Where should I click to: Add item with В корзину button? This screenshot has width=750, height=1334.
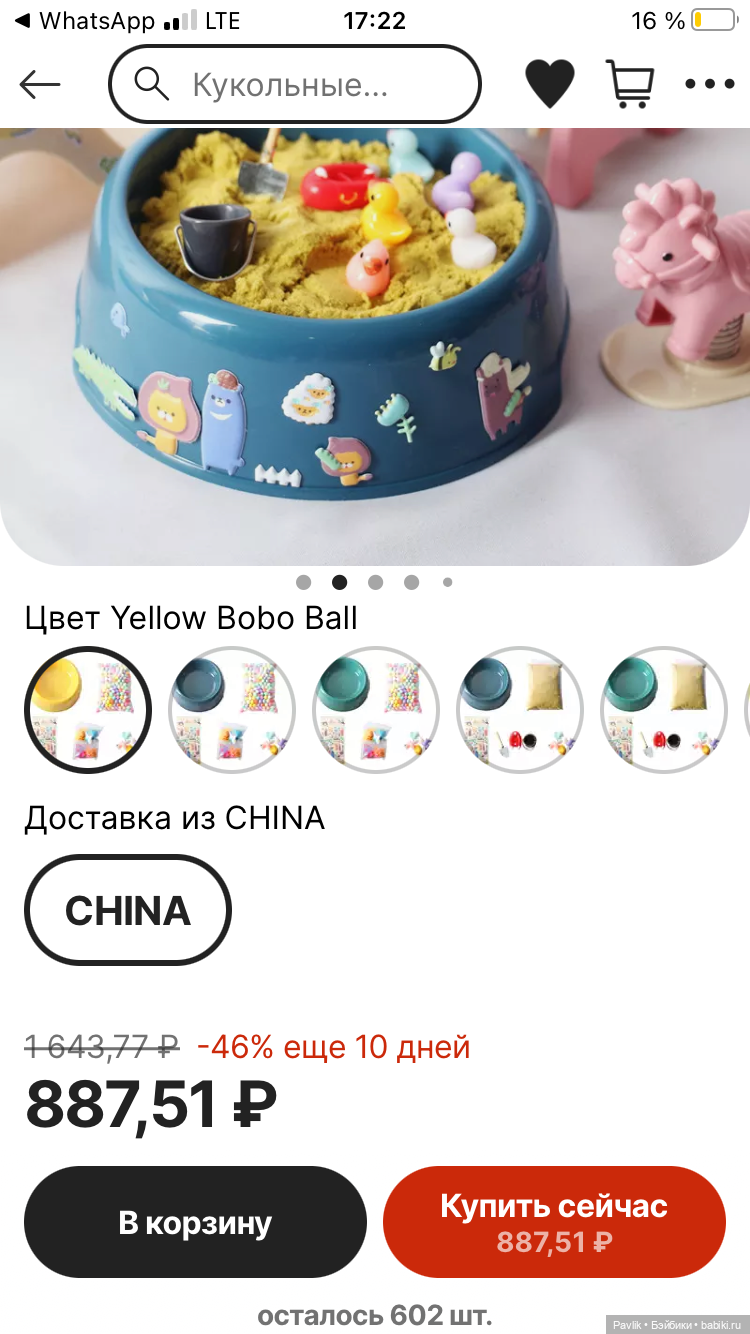[x=195, y=1222]
